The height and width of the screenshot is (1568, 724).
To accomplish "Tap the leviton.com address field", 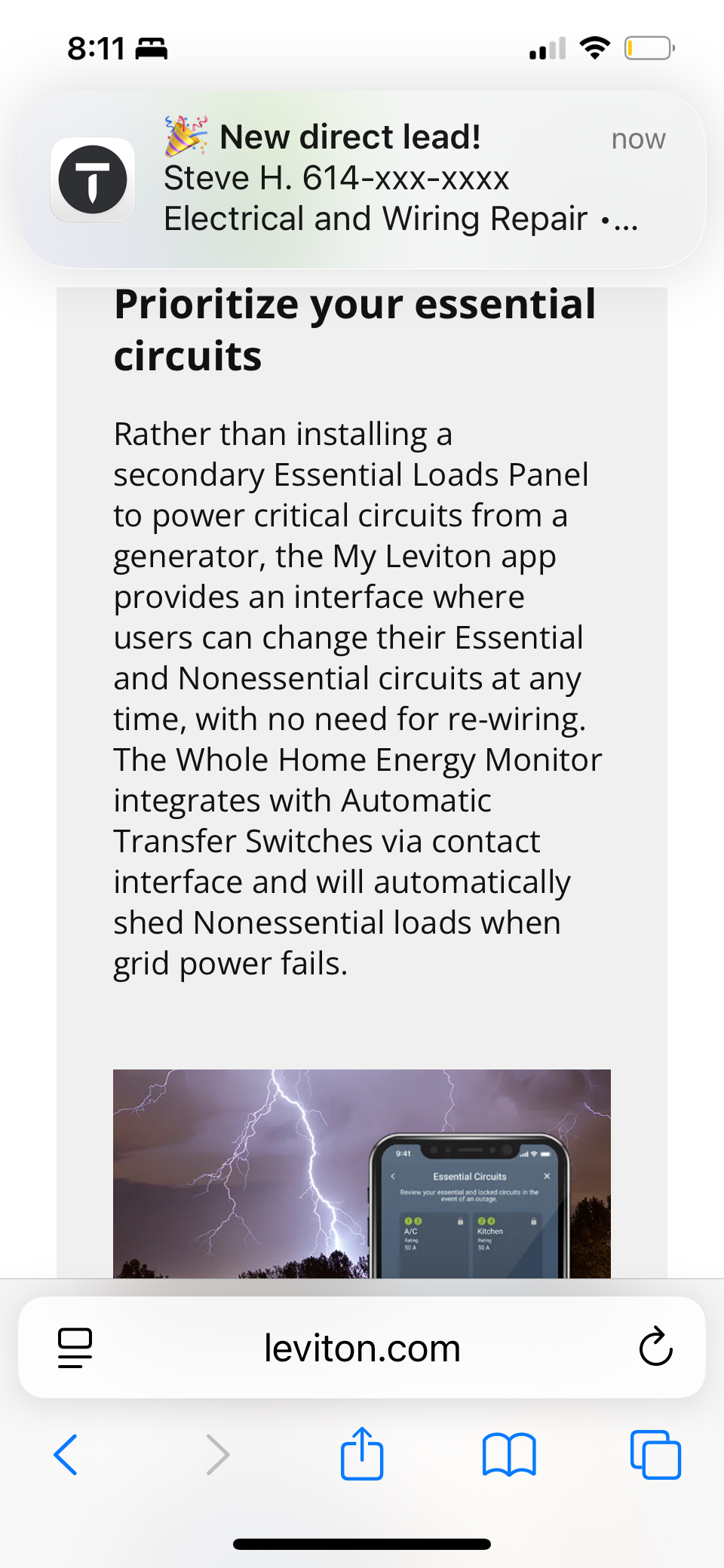I will point(362,1348).
